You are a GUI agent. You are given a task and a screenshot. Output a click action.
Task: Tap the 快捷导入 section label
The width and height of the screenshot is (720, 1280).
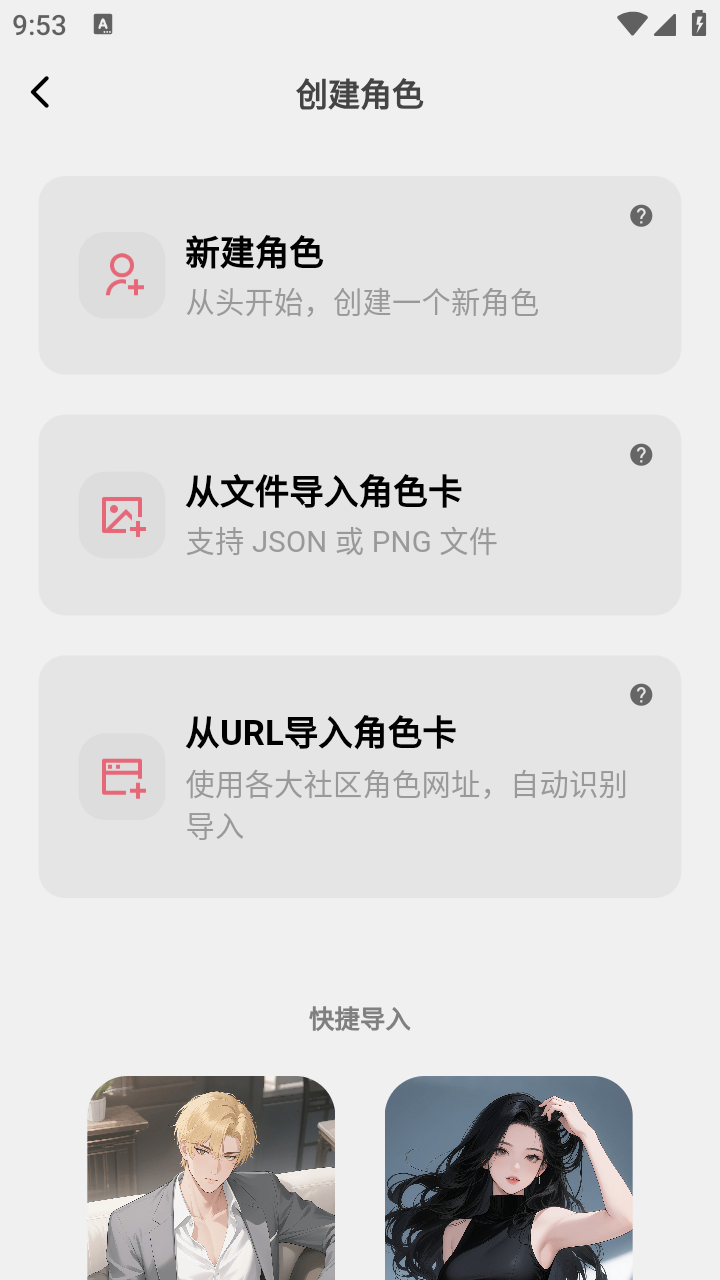(x=360, y=1020)
